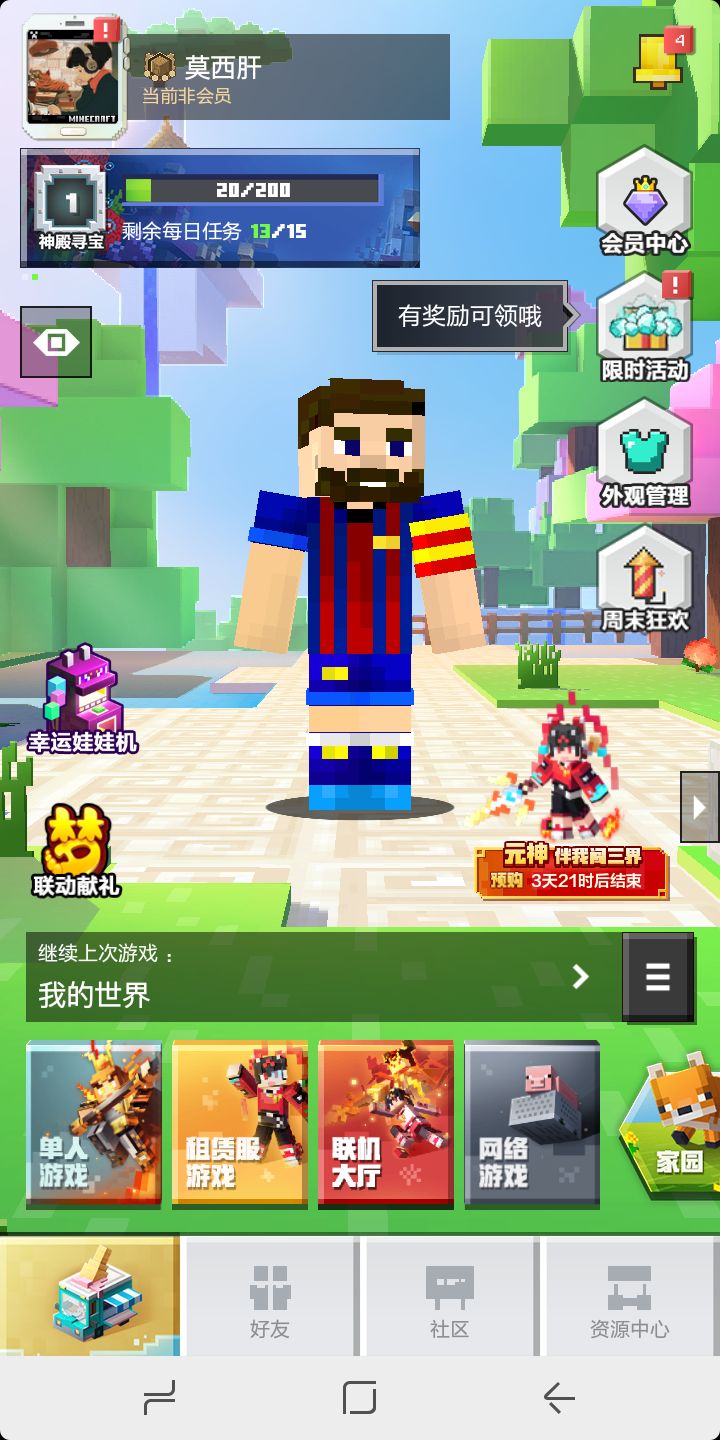The height and width of the screenshot is (1440, 720).
Task: Open the 限时活动 limited-time events
Action: click(x=645, y=325)
